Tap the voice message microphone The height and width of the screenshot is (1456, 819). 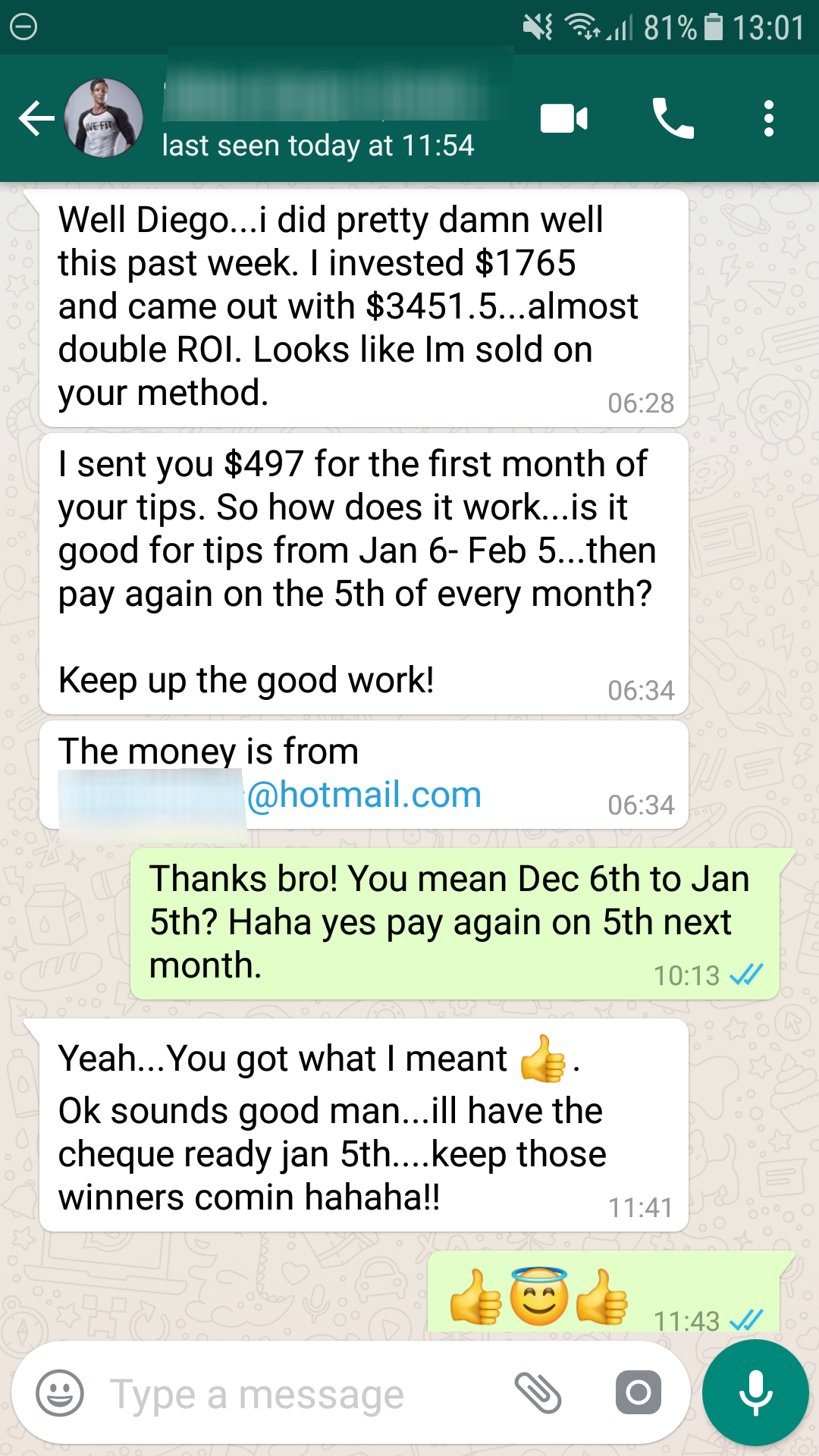click(755, 1393)
